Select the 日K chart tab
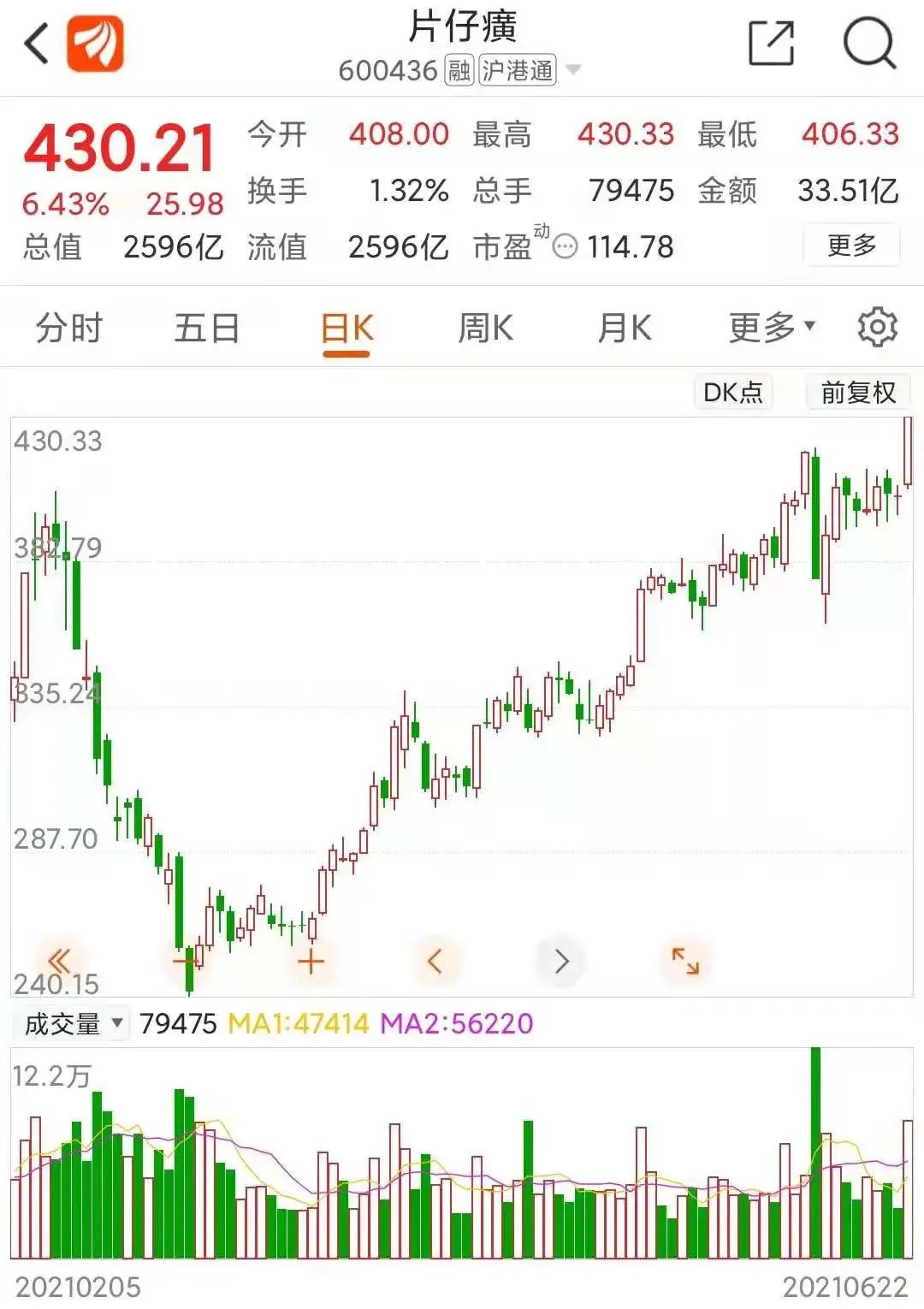Image resolution: width=924 pixels, height=1309 pixels. point(347,329)
